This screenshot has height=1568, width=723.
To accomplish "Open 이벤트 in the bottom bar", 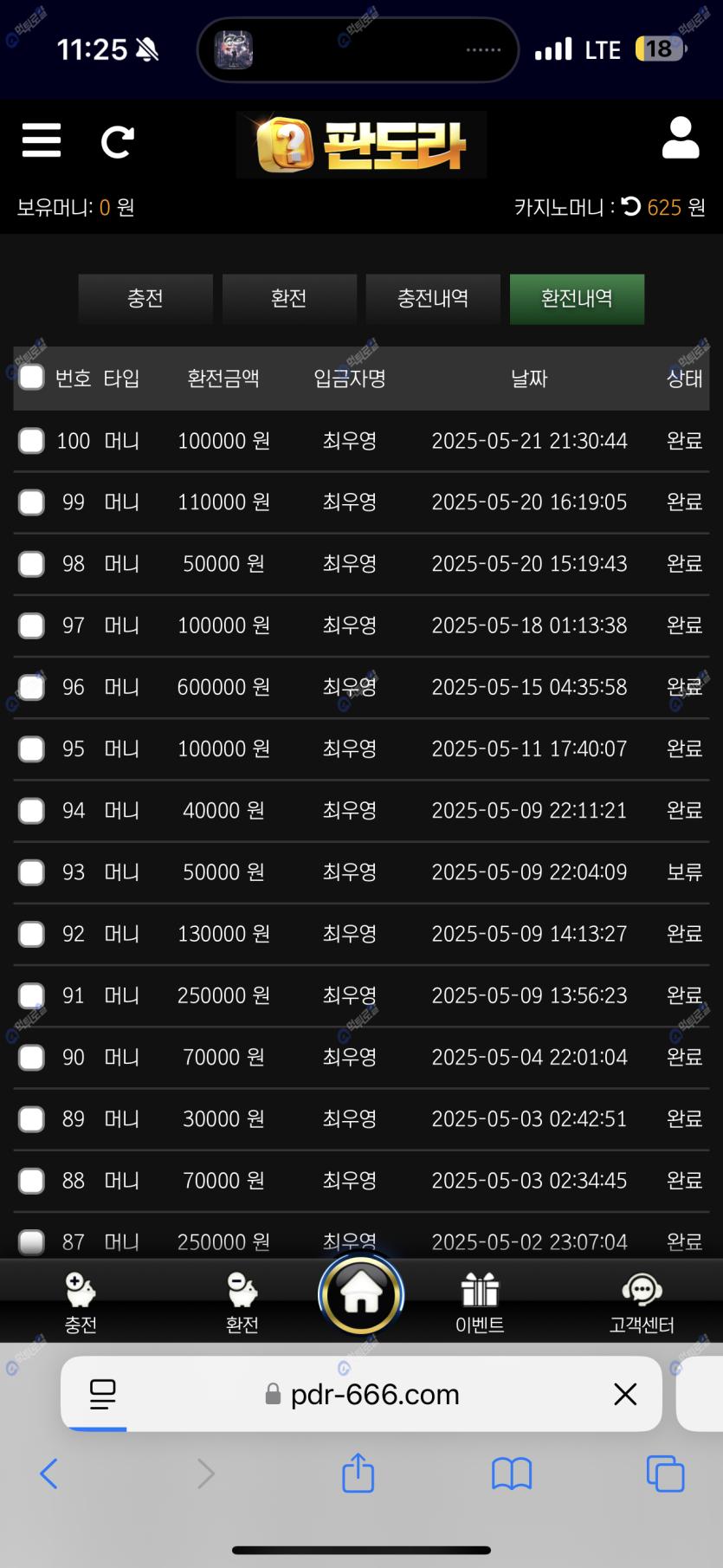I will [x=480, y=1301].
